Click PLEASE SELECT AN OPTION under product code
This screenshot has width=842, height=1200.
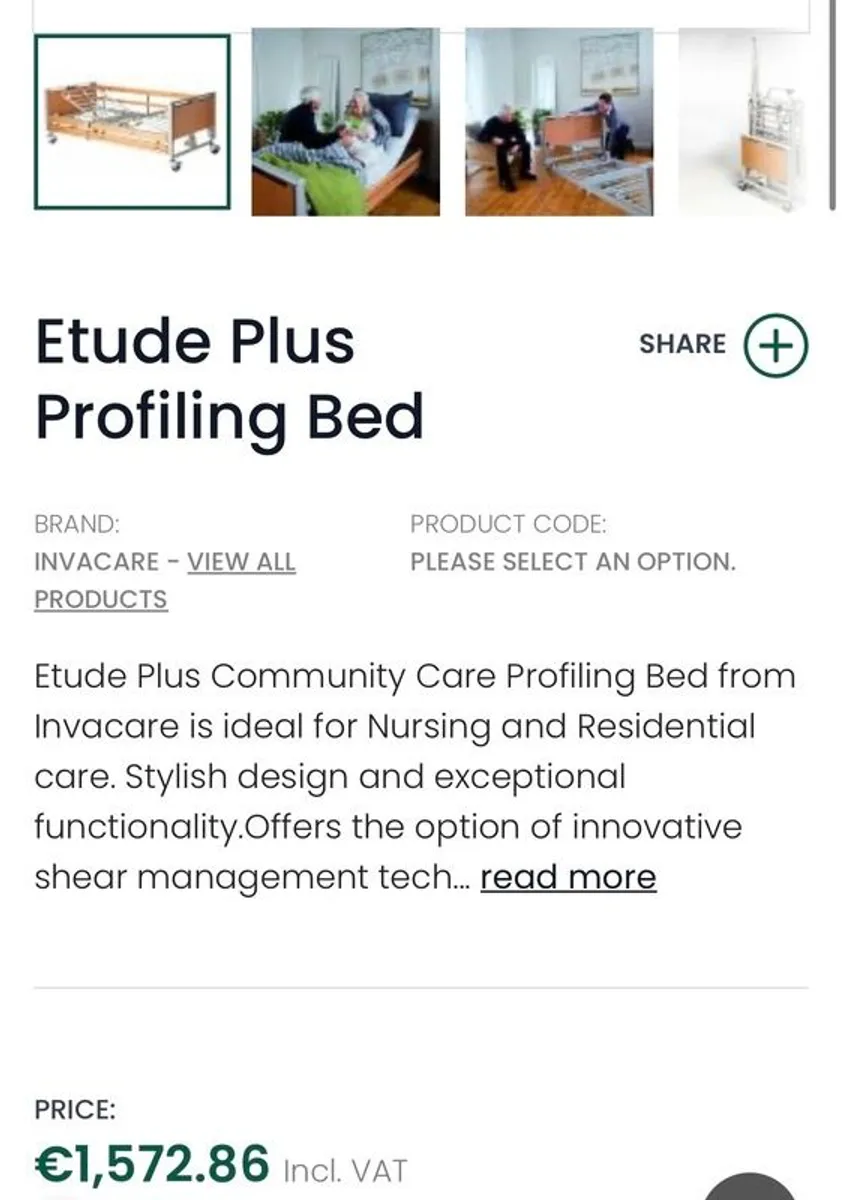[572, 562]
